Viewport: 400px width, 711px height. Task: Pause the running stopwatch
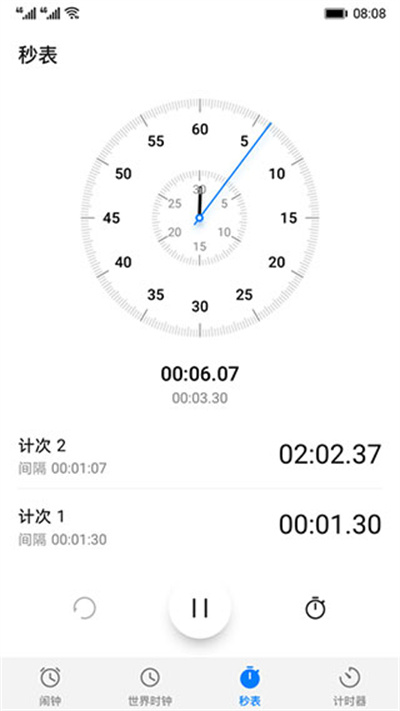tap(200, 608)
